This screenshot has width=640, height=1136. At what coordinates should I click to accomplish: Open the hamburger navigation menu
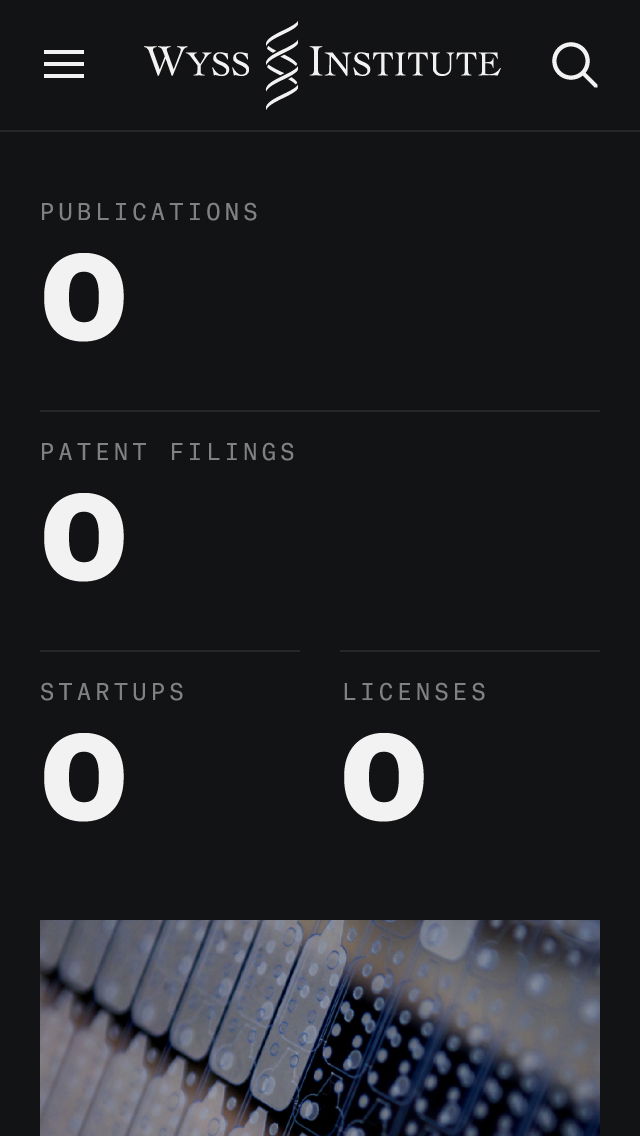click(x=64, y=65)
